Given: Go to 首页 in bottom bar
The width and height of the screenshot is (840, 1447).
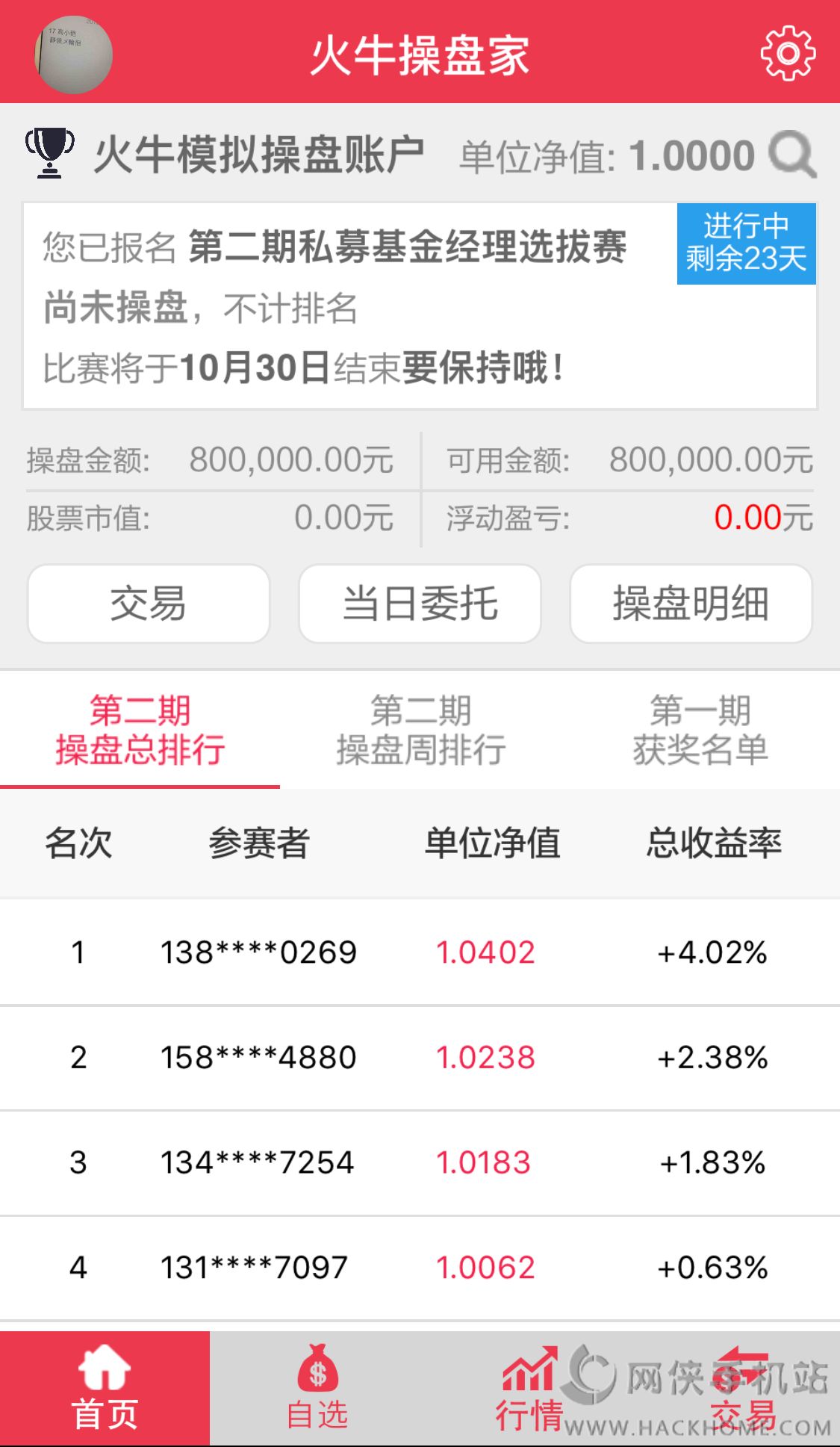Looking at the screenshot, I should coord(105,1389).
